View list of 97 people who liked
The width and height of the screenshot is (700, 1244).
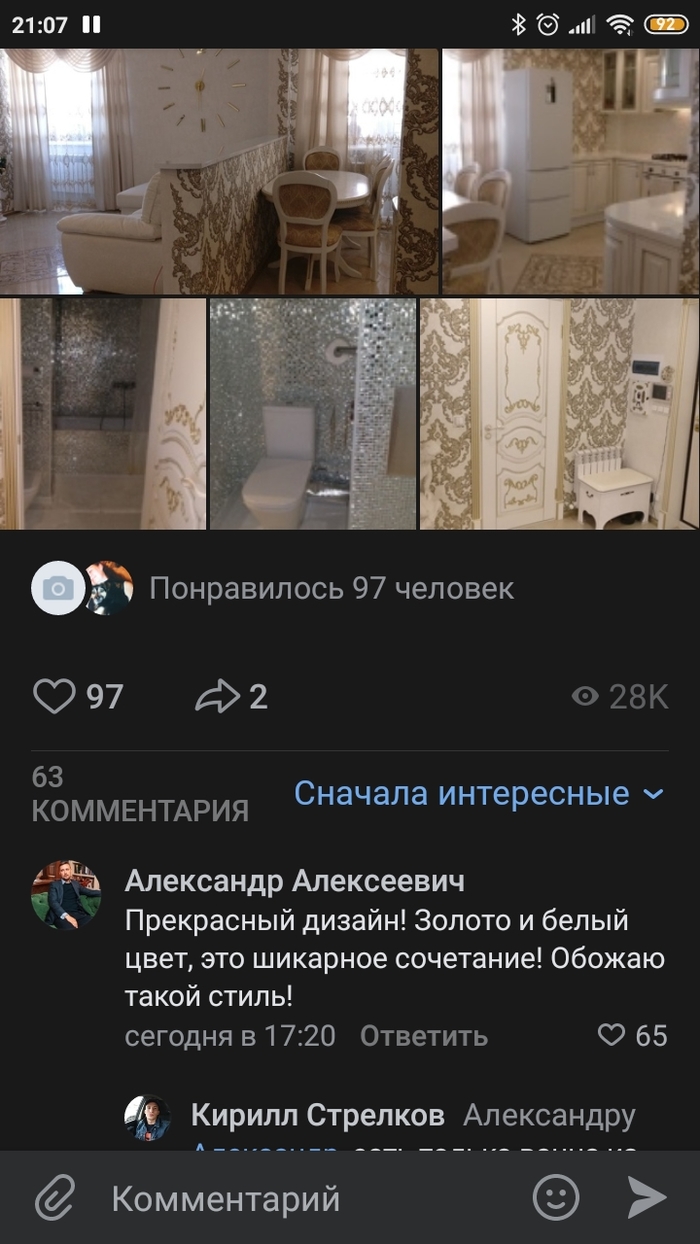331,588
